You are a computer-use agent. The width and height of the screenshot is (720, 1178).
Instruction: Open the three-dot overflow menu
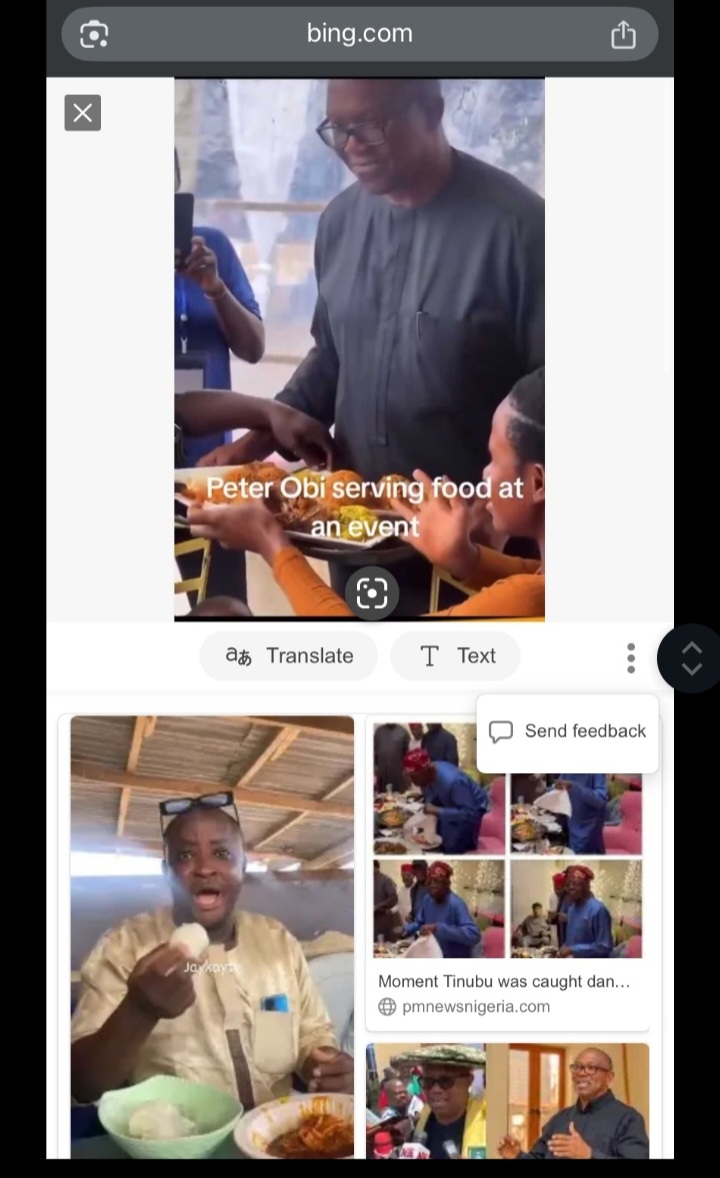[x=631, y=658]
